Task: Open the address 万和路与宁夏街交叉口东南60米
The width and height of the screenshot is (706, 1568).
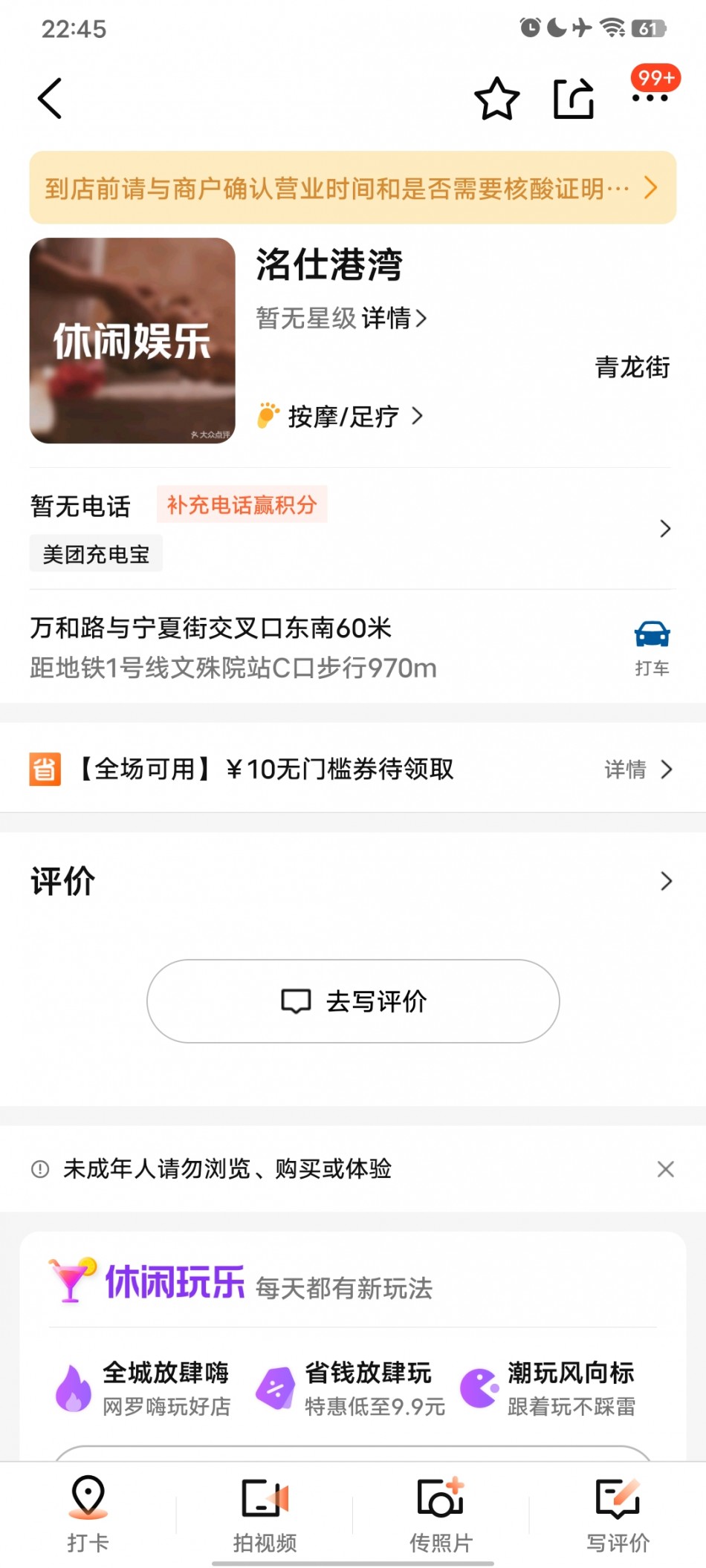Action: [x=210, y=628]
